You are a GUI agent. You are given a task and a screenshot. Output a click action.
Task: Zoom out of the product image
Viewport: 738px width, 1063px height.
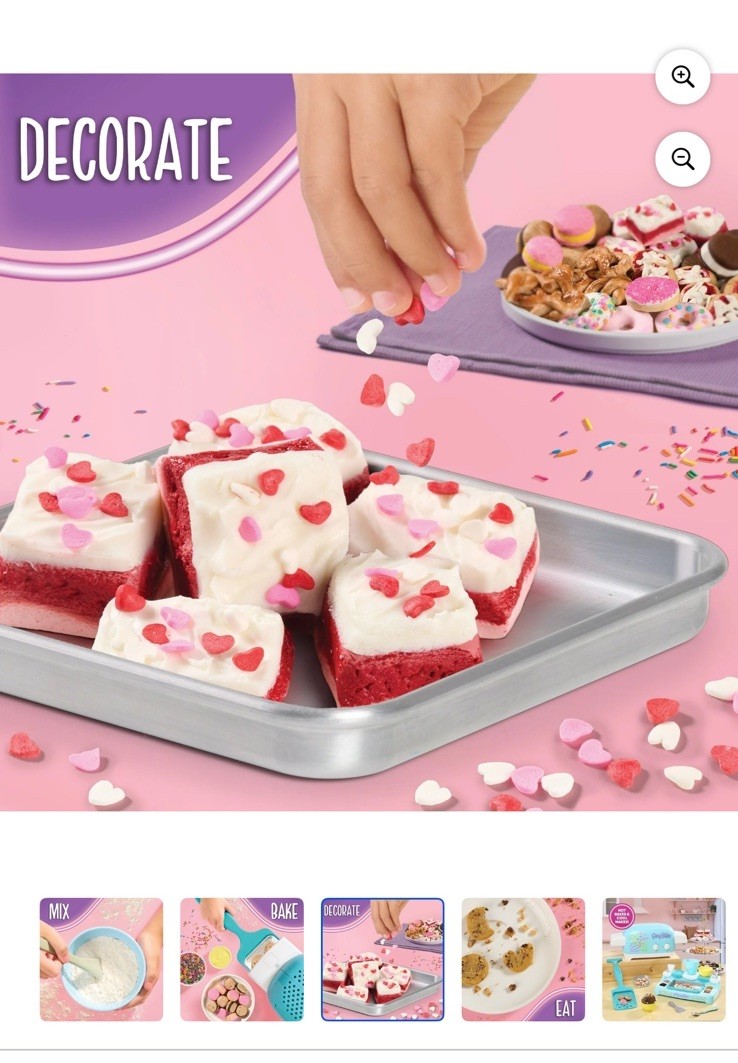tap(683, 159)
